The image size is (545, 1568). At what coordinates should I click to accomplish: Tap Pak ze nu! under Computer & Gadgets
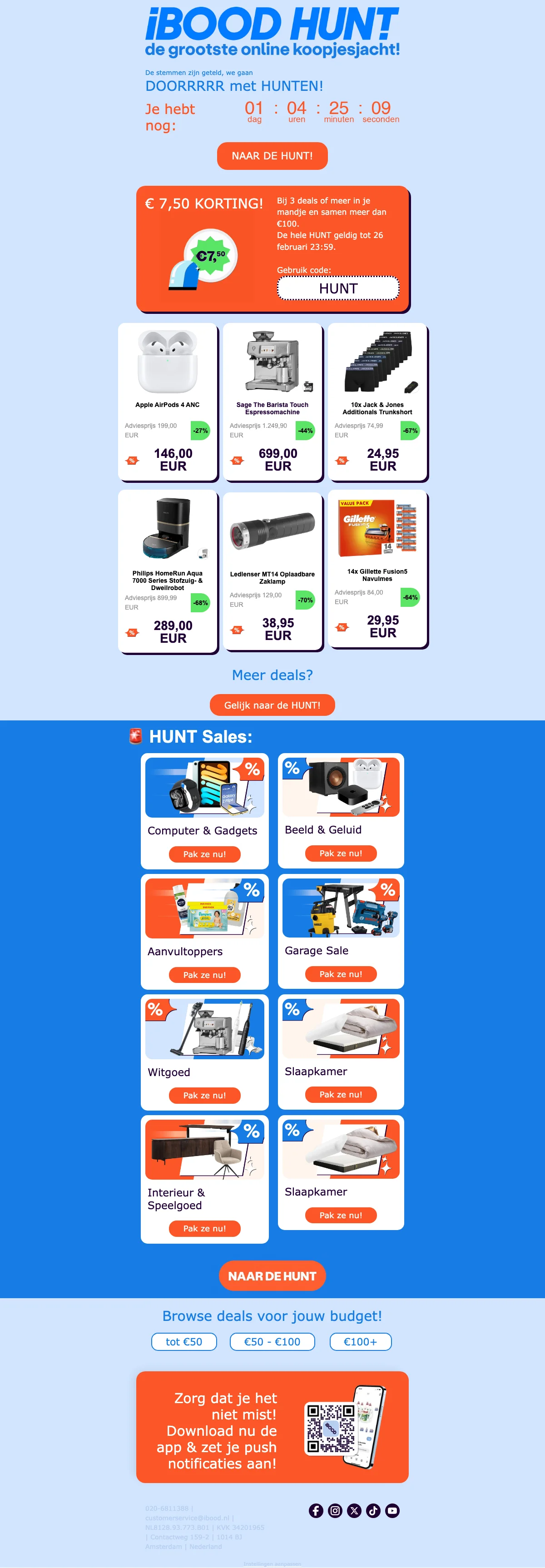[204, 854]
